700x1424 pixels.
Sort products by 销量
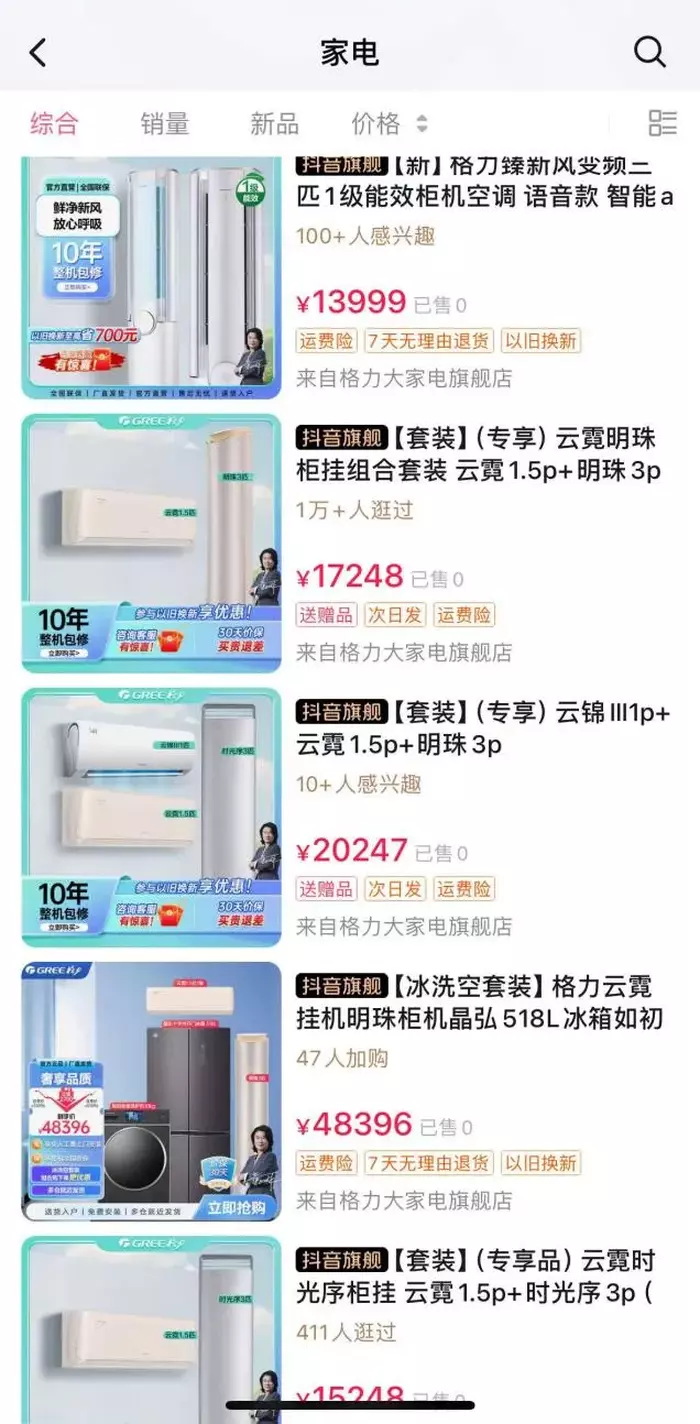164,124
